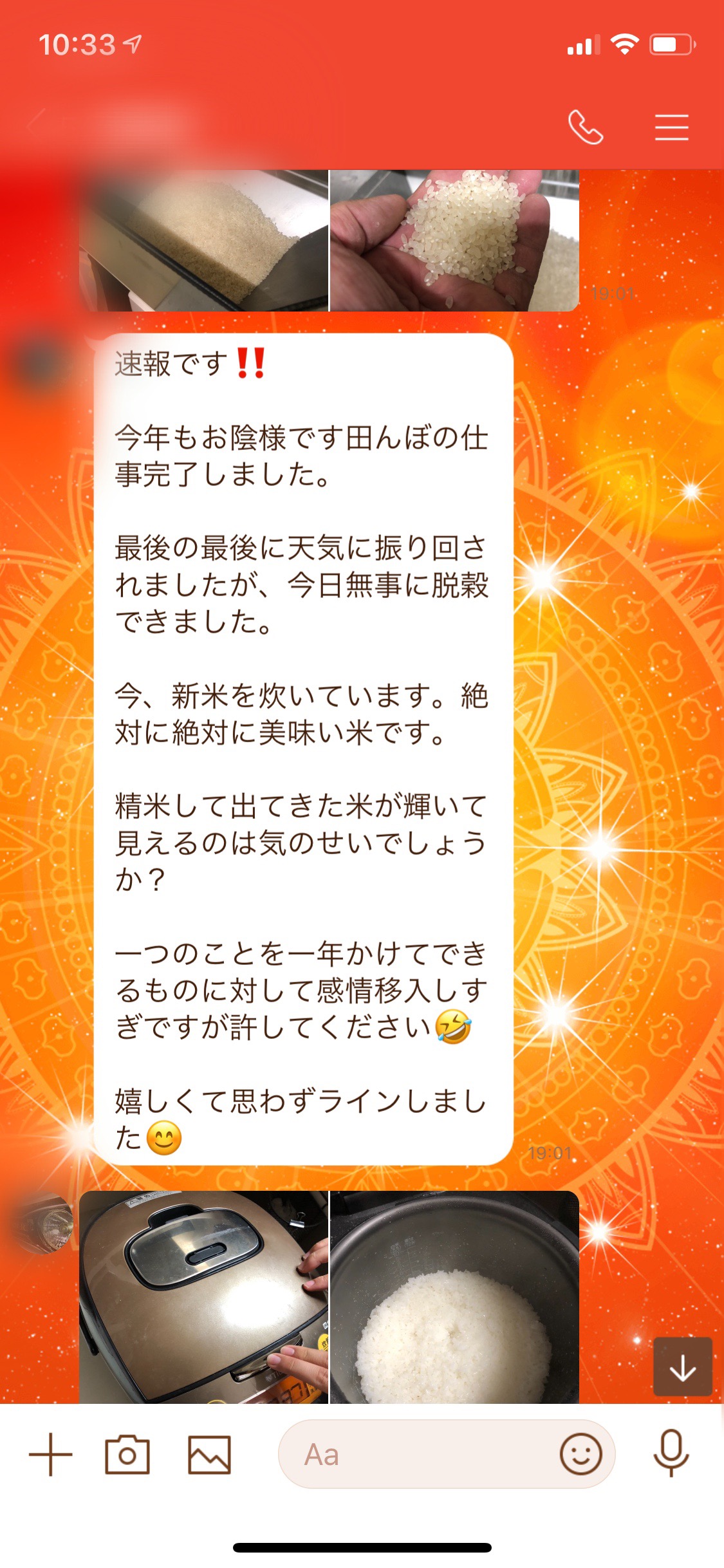Open the photo of rice in a hand
Screen dimensions: 724x1568
454,241
